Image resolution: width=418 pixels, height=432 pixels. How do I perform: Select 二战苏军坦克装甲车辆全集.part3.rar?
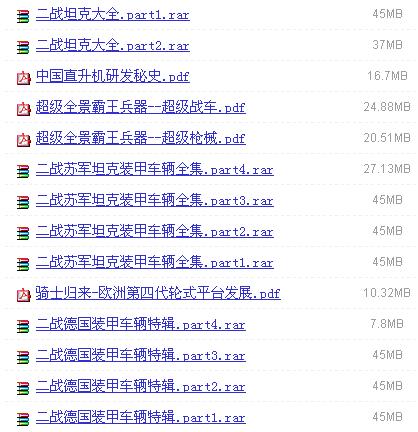(155, 201)
